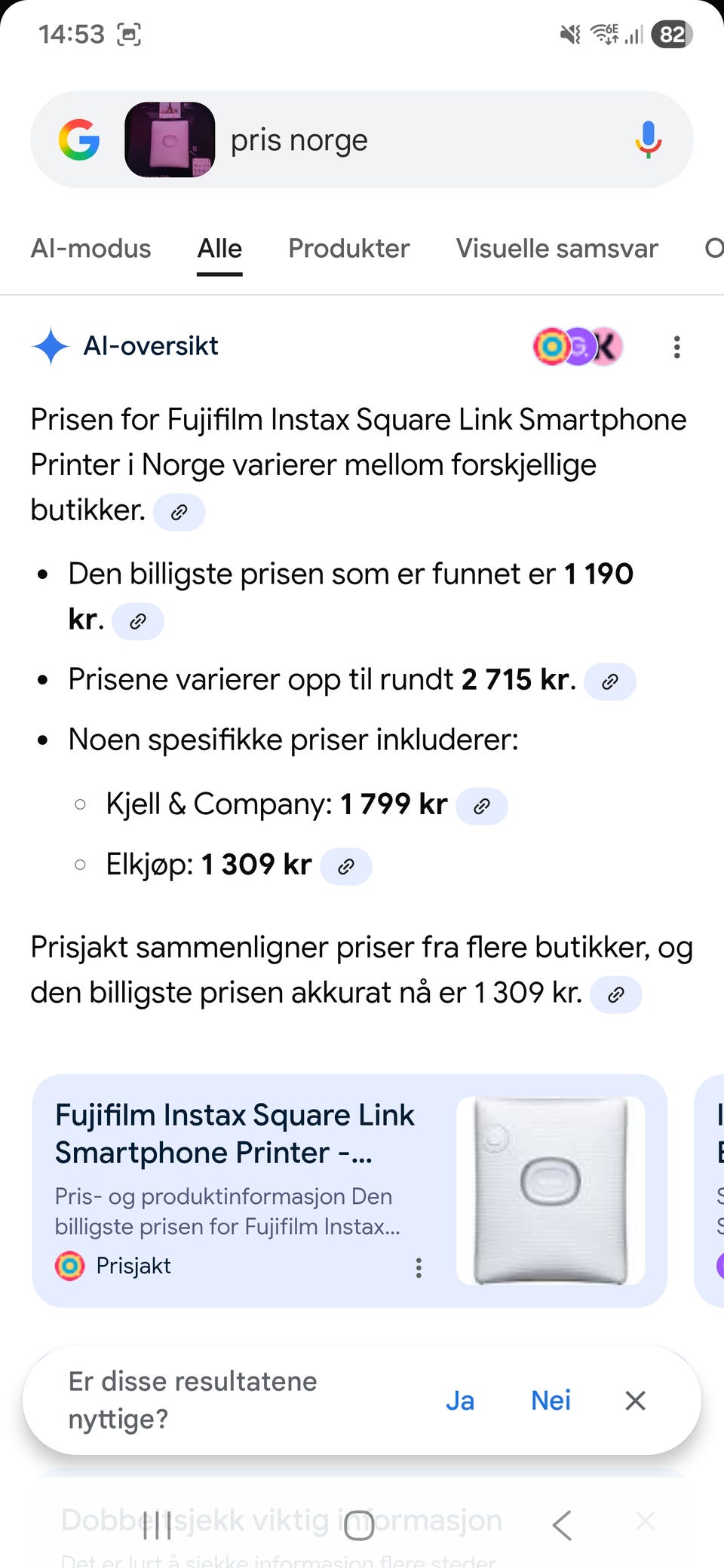
Task: Switch to the Produkter tab
Action: [x=348, y=249]
